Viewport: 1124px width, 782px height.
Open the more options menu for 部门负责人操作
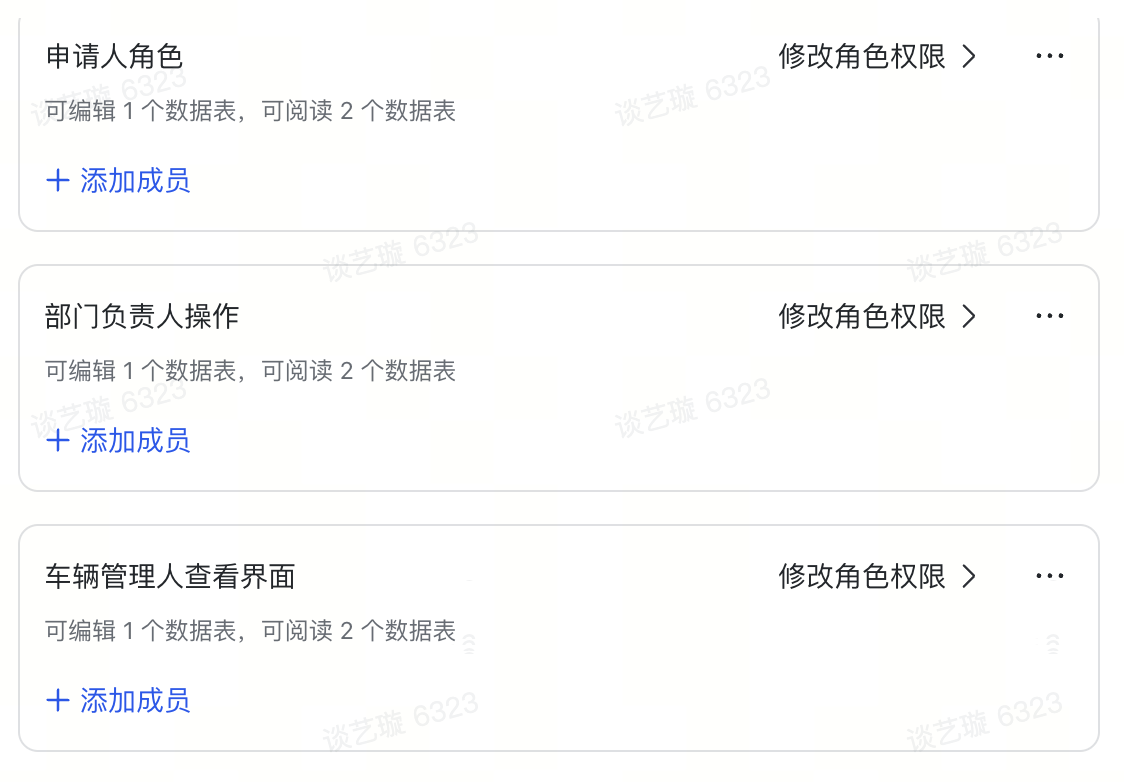tap(1049, 317)
